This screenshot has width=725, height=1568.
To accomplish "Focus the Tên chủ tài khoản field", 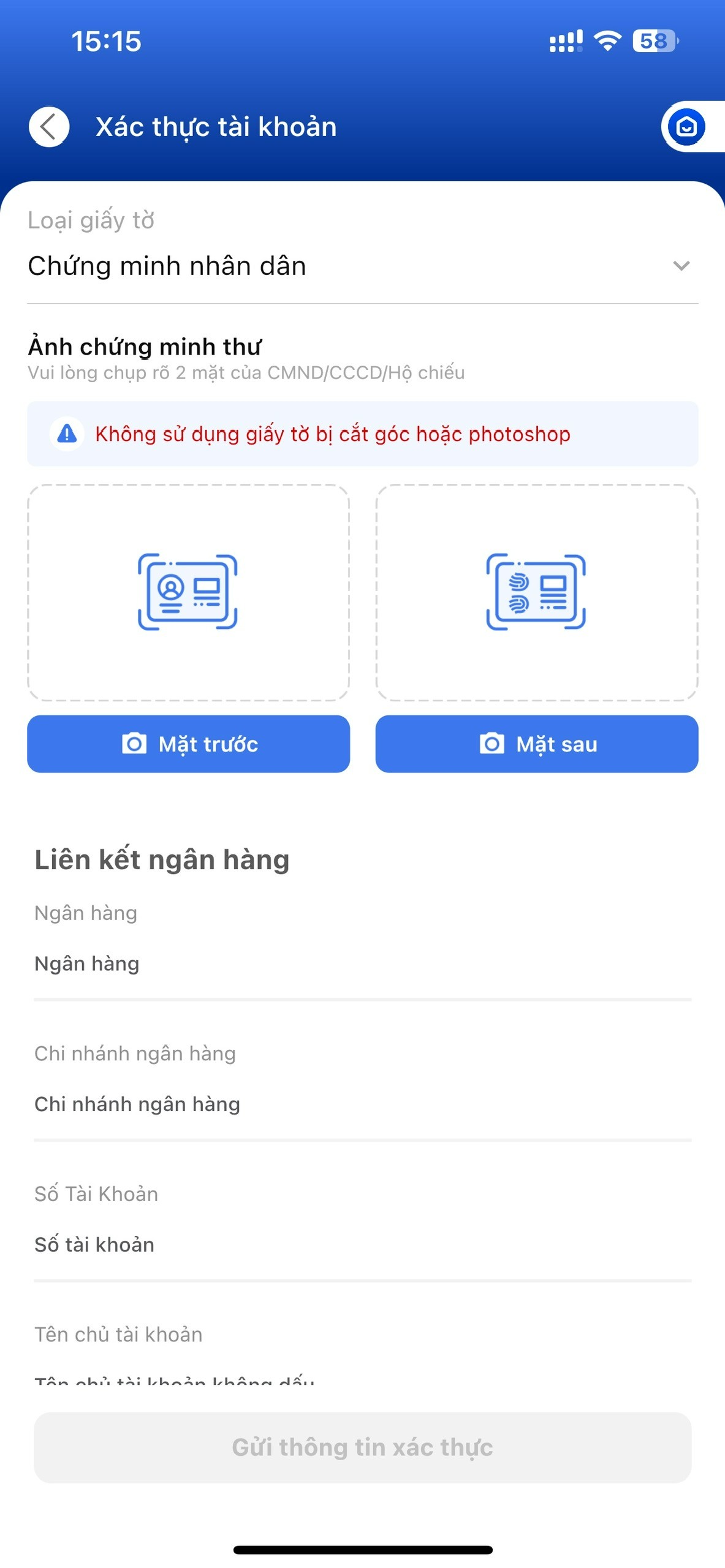I will click(x=362, y=1379).
